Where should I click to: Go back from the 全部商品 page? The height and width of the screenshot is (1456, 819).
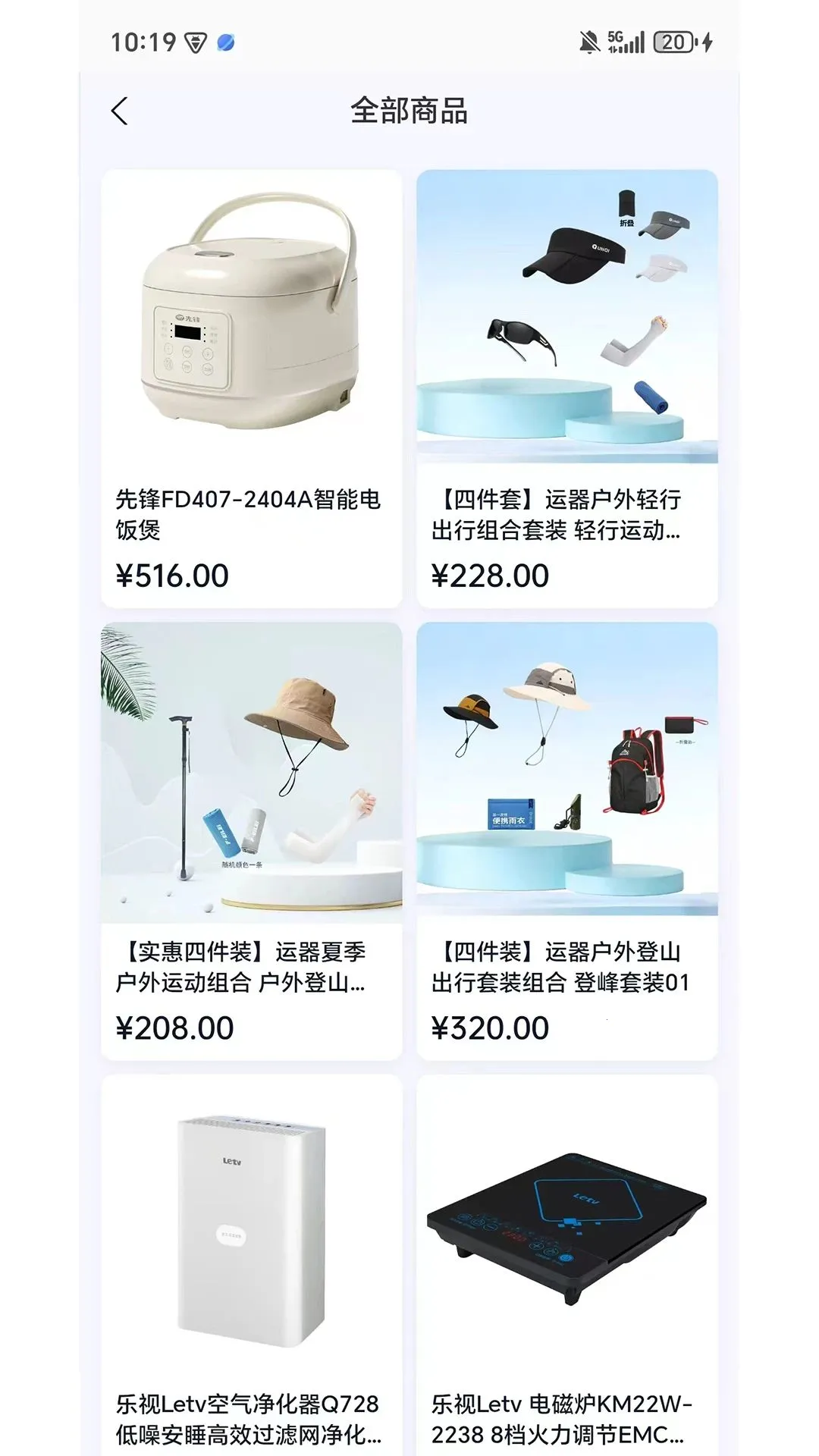(x=120, y=111)
